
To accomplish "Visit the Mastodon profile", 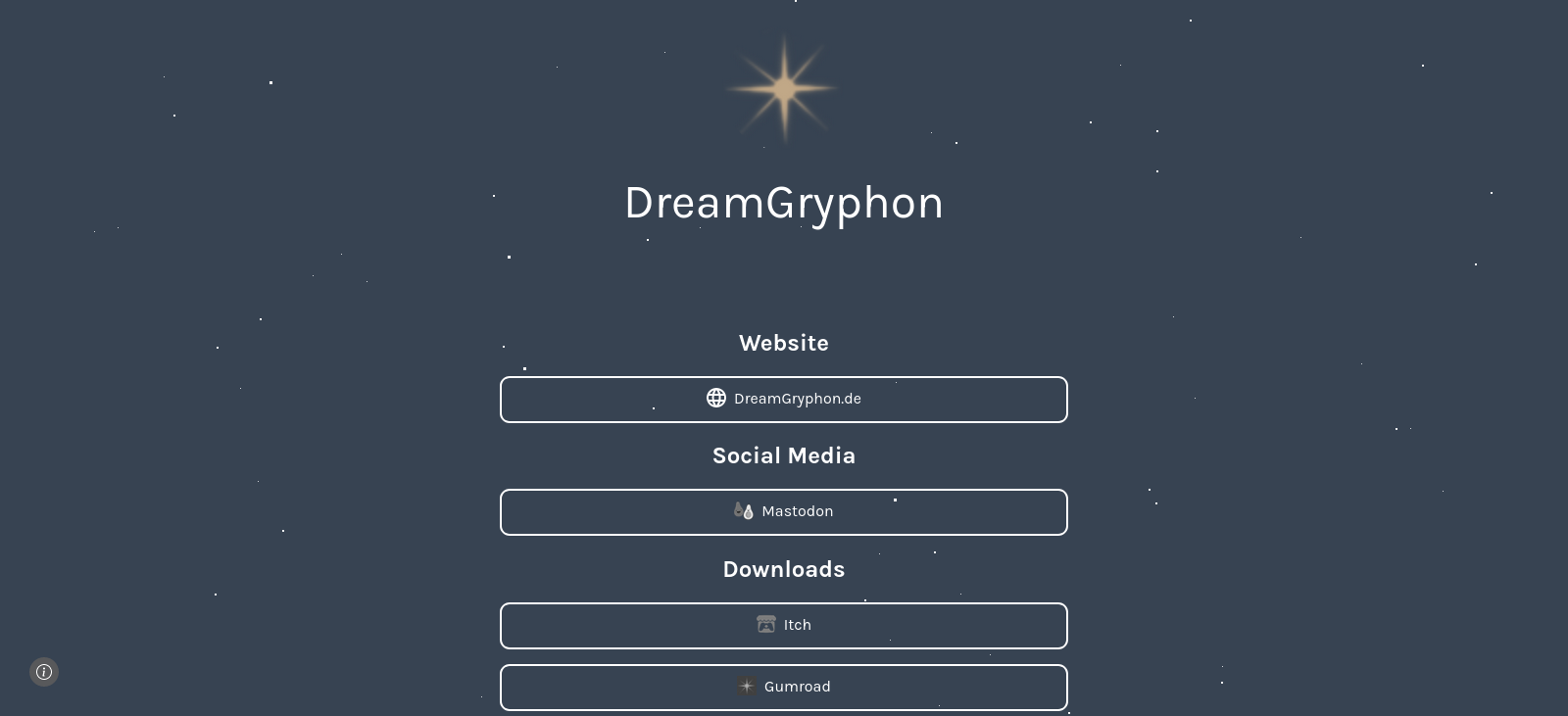I will [x=783, y=511].
